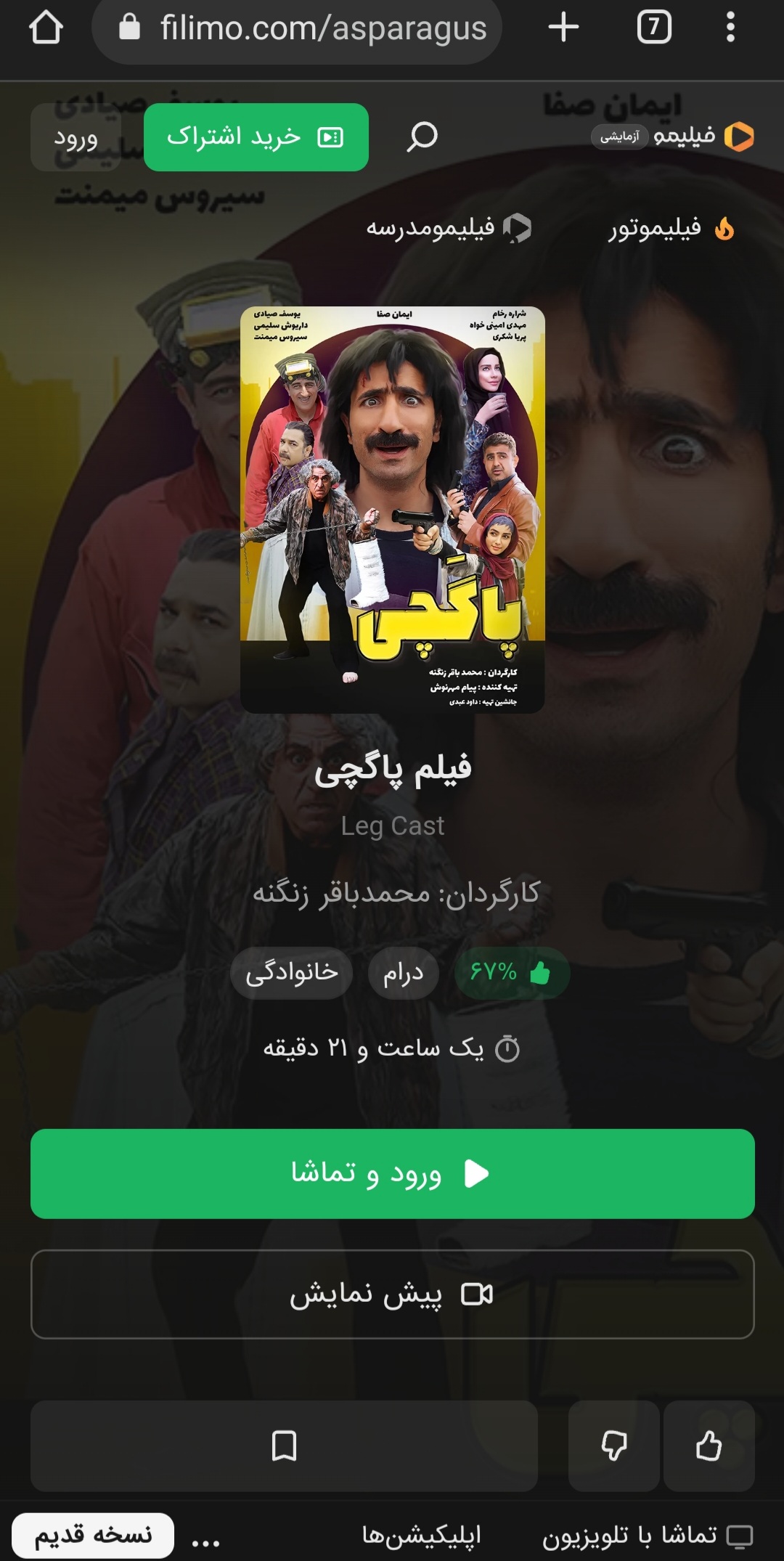This screenshot has width=784, height=1561.
Task: Open the browser overflow menu
Action: click(730, 28)
